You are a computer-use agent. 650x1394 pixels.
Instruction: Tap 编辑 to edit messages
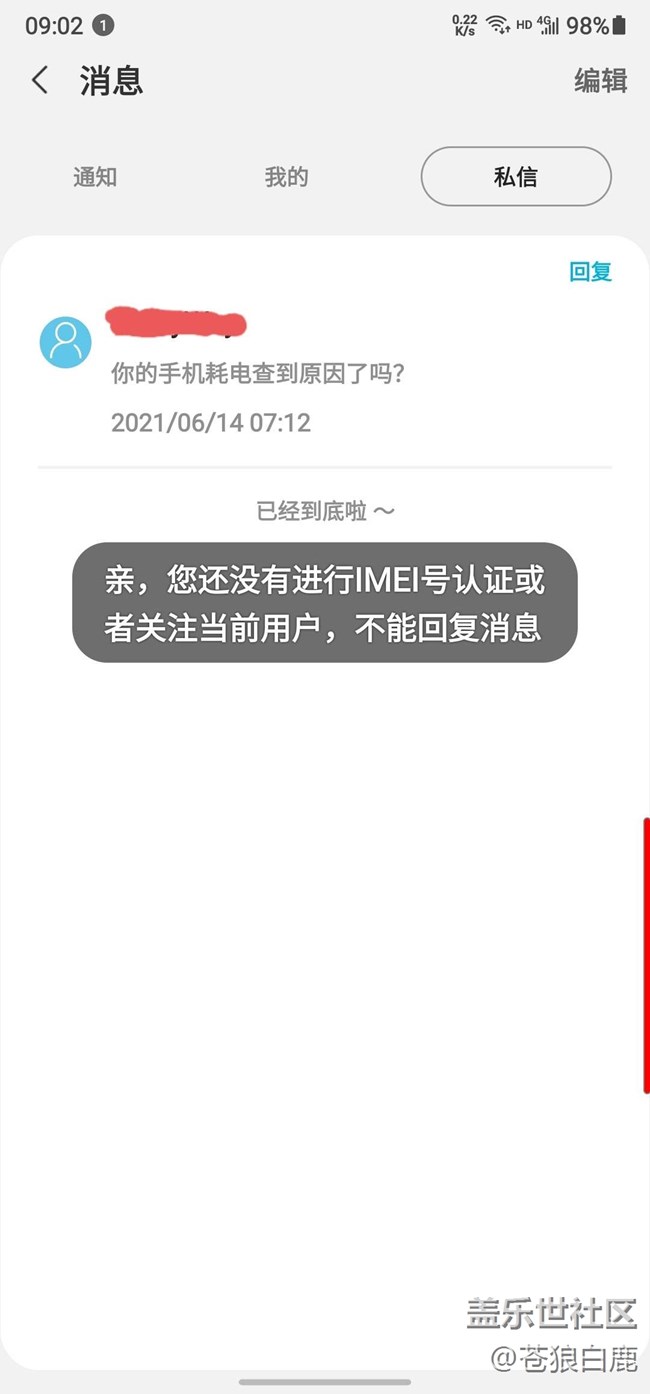(600, 81)
